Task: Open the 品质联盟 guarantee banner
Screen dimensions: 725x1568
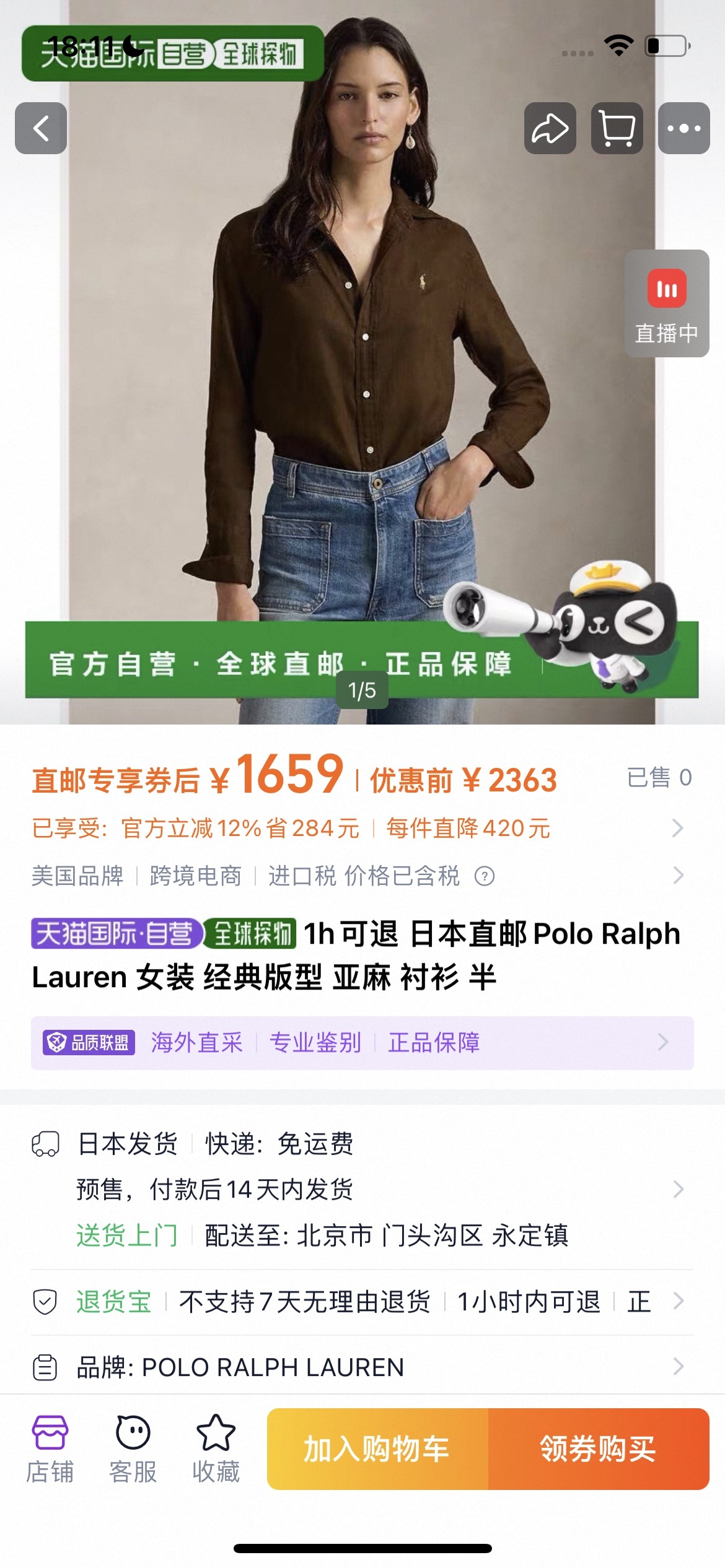Action: click(x=362, y=1043)
